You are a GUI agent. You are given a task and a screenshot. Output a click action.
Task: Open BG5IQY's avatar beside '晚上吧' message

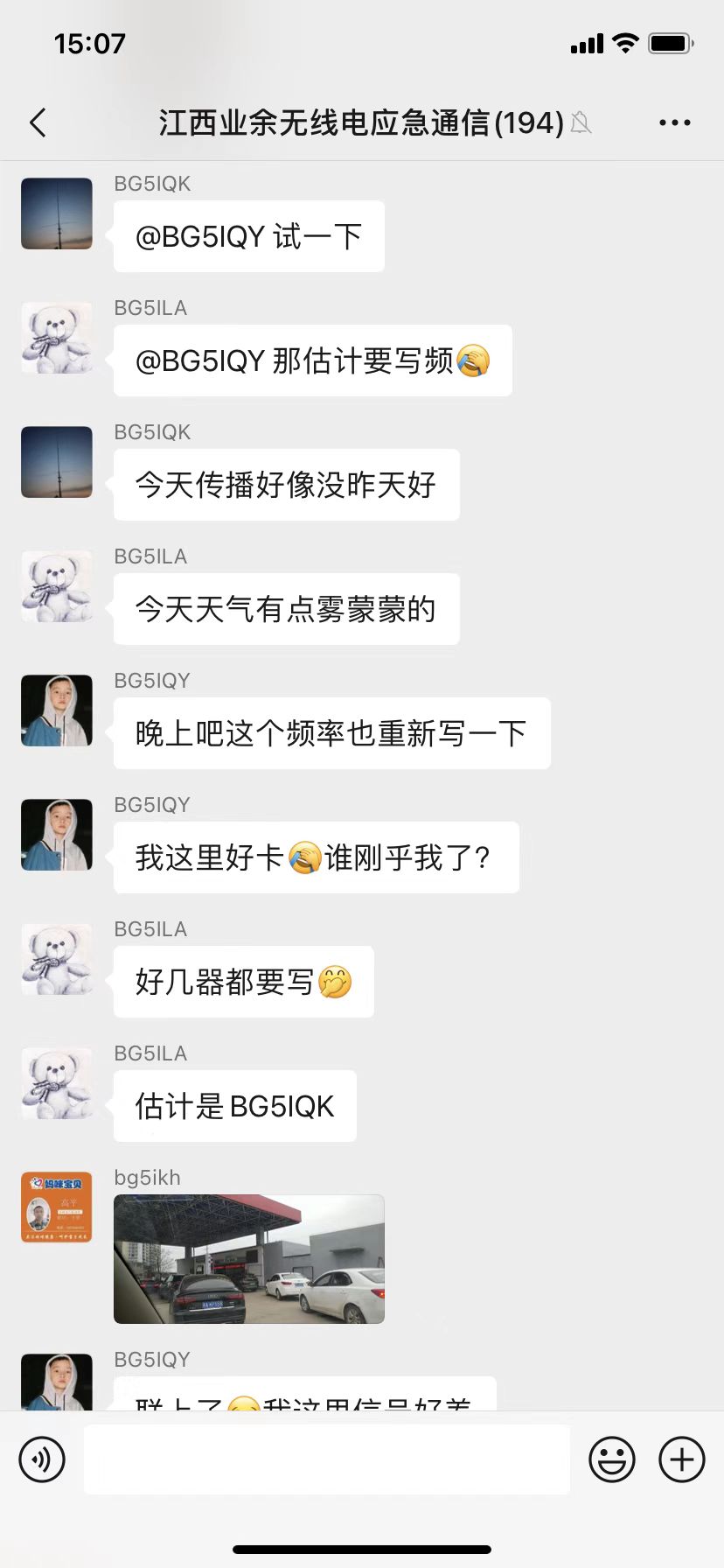point(57,710)
